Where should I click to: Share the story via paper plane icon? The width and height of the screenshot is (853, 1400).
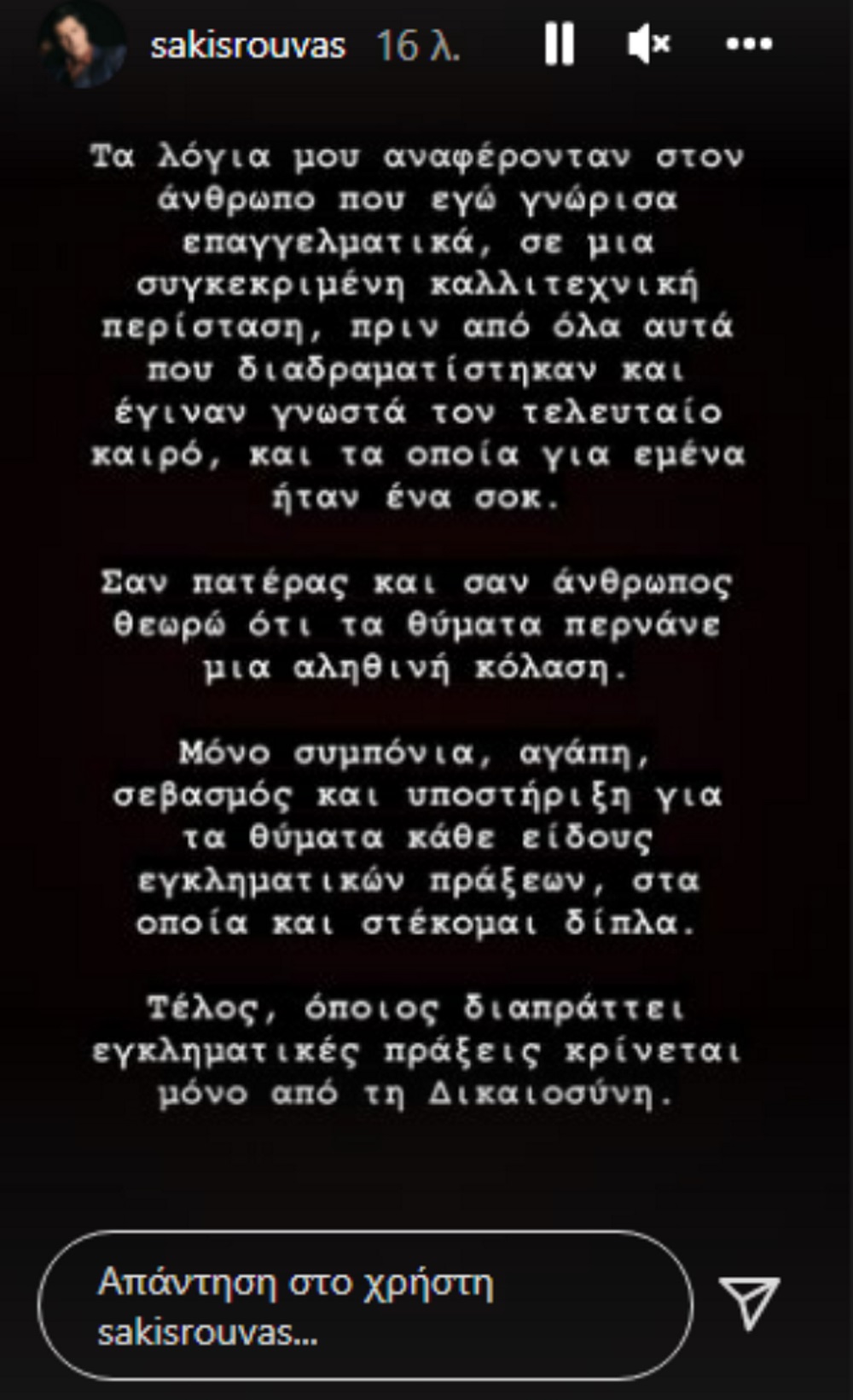pos(749,1303)
